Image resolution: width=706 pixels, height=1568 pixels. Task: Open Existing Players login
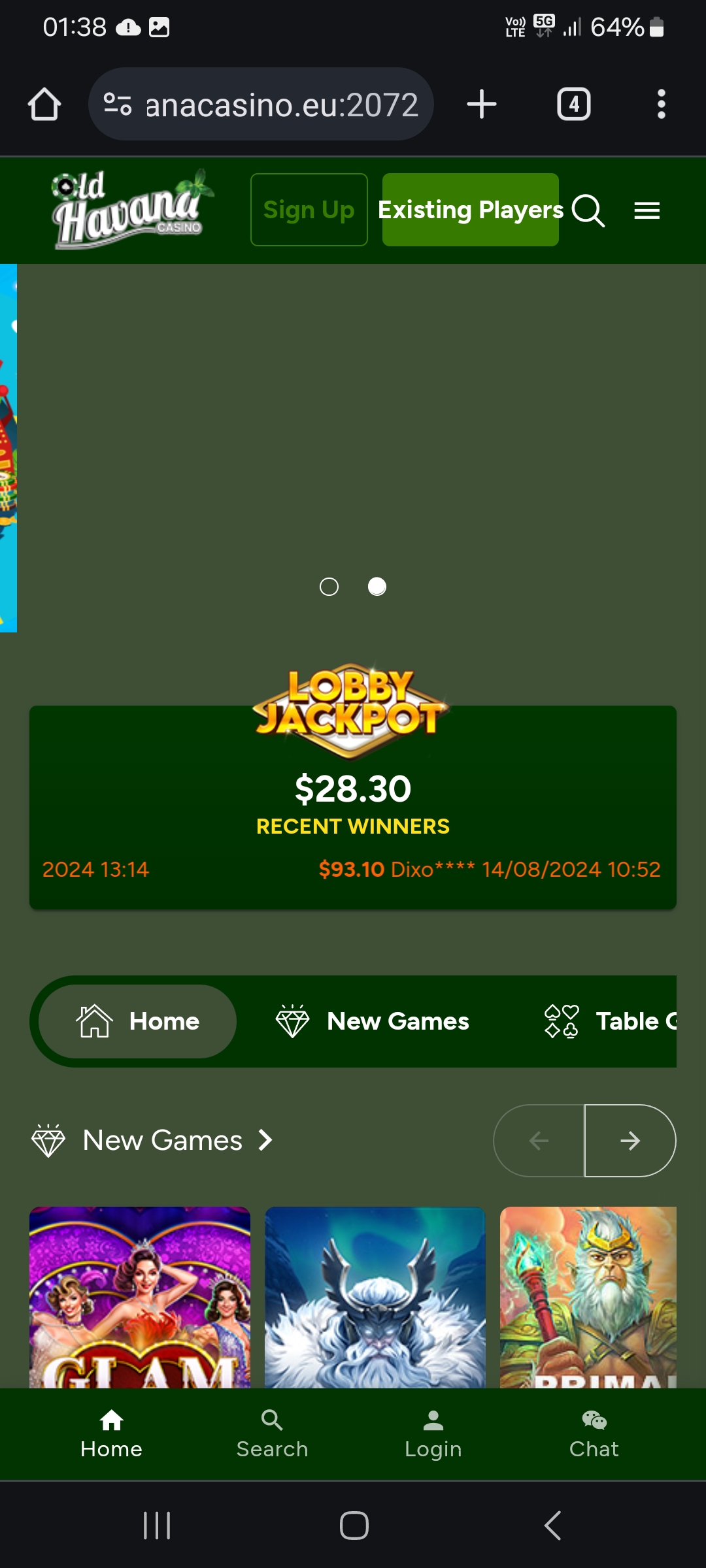pyautogui.click(x=470, y=210)
